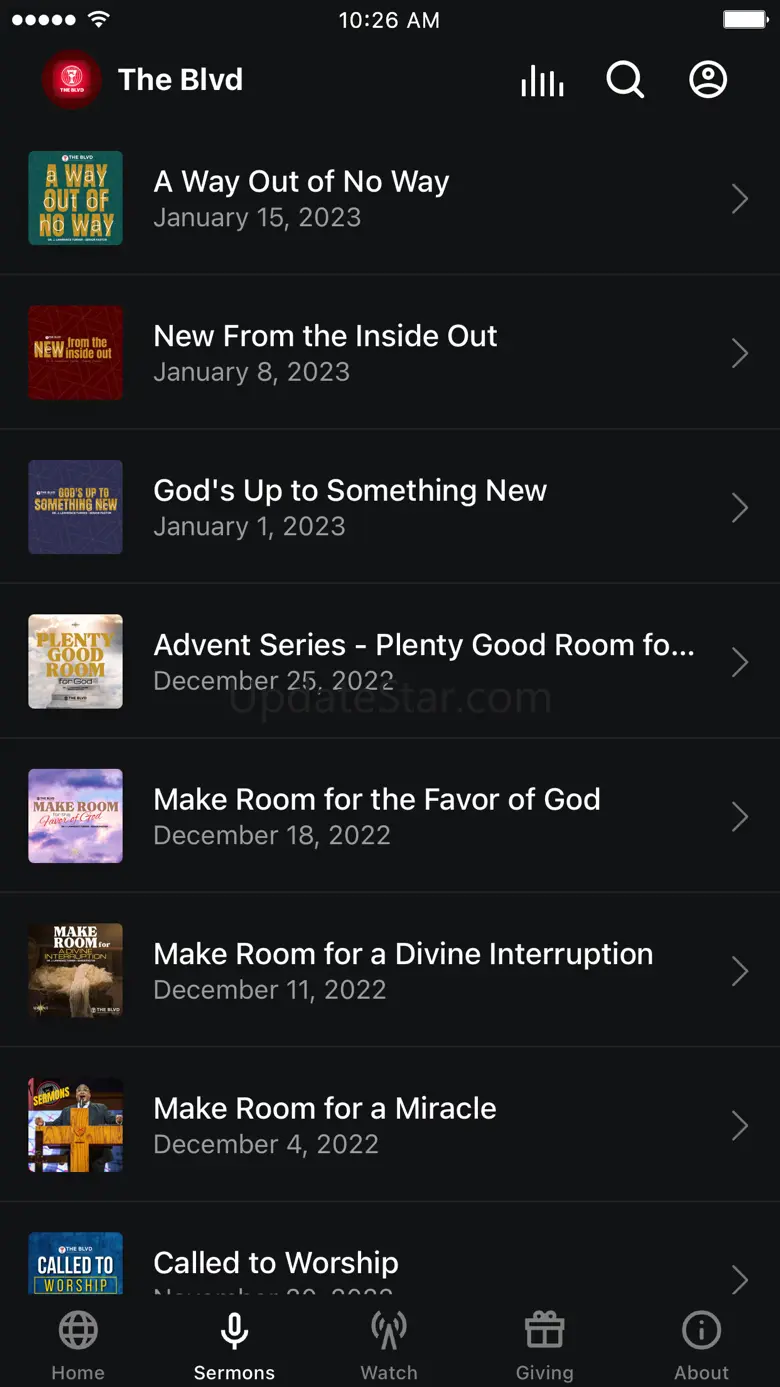Select Make Room for a Miracle sermon
This screenshot has width=780, height=1387.
(389, 1125)
